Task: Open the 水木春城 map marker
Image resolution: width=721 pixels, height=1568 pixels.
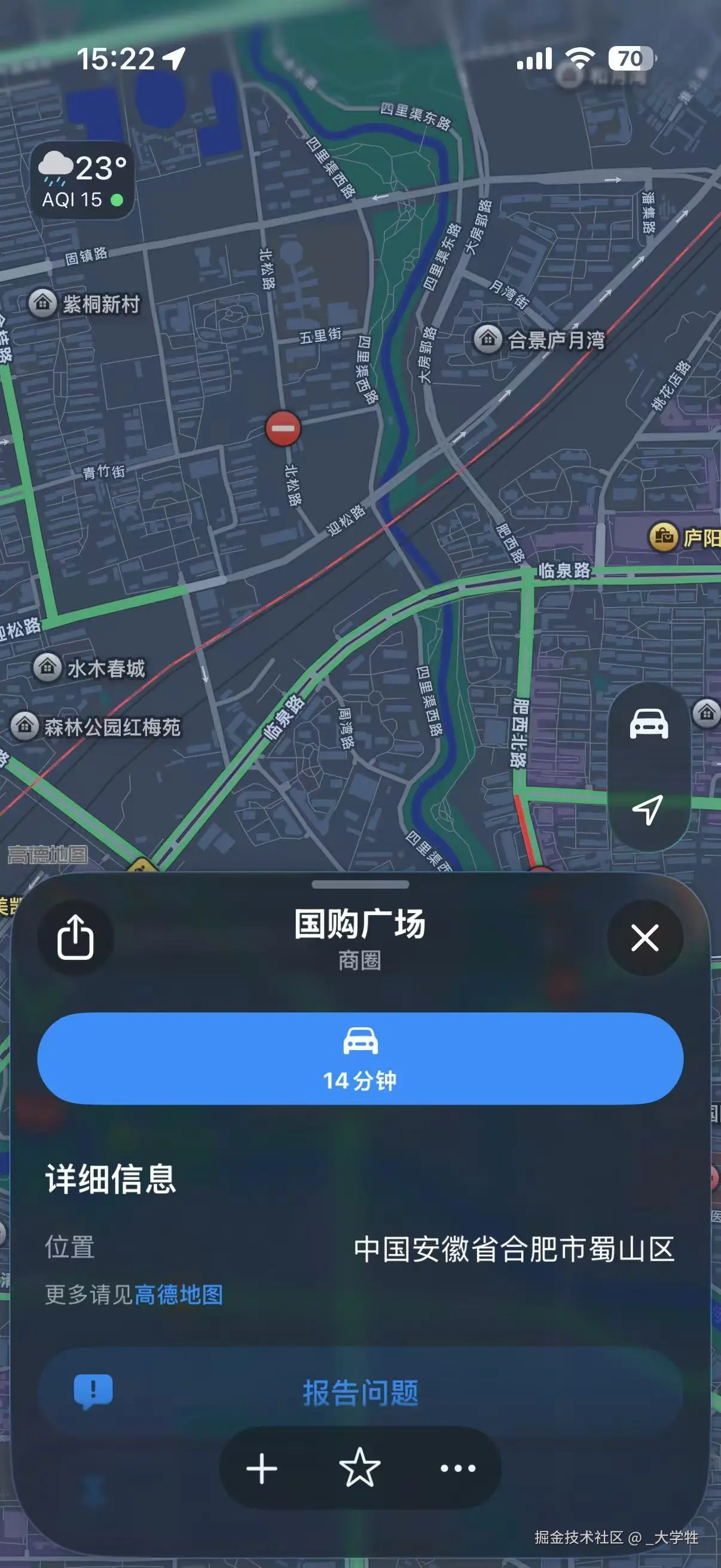Action: tap(47, 667)
